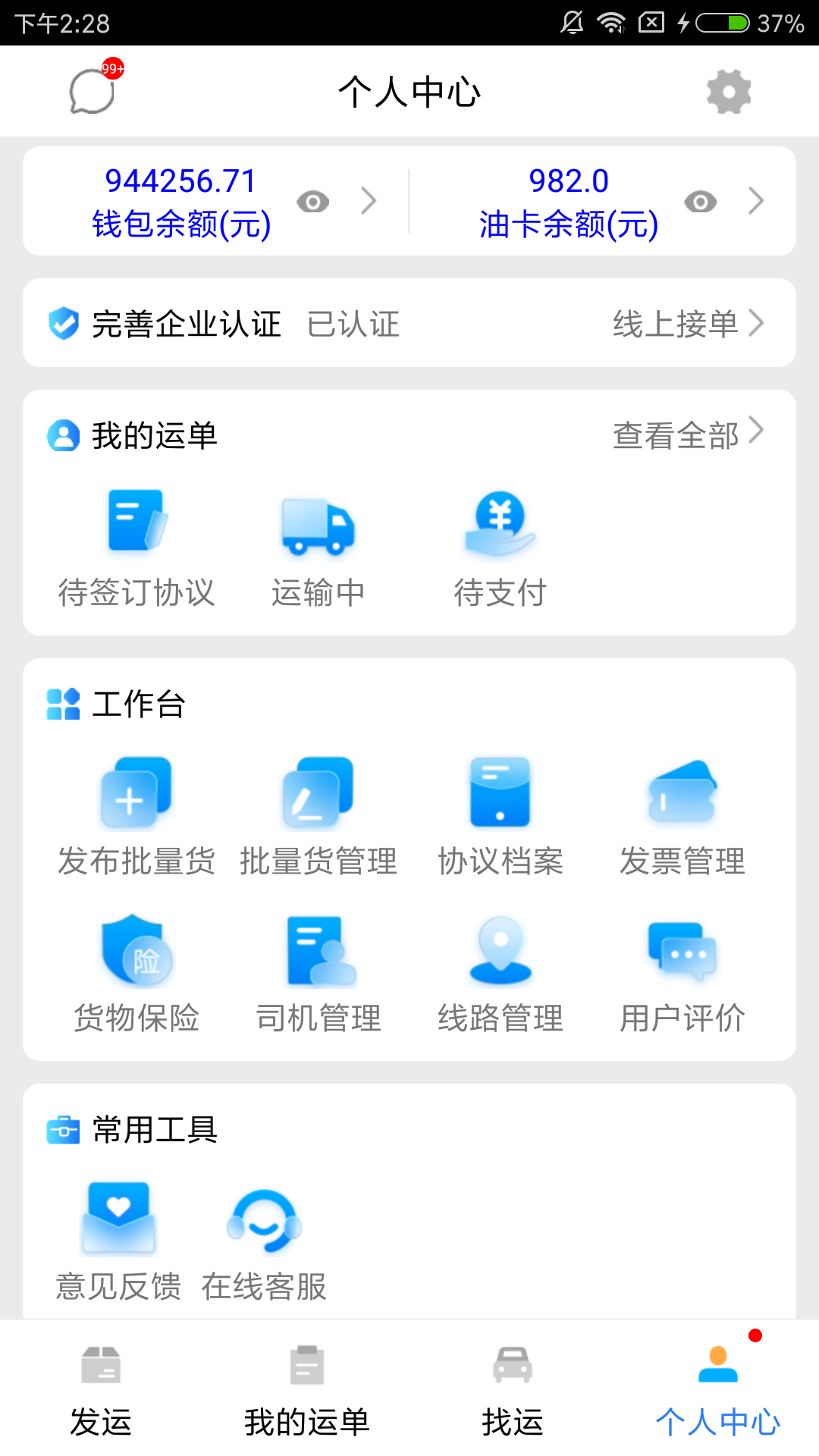Open settings via the gear icon
819x1456 pixels.
729,92
